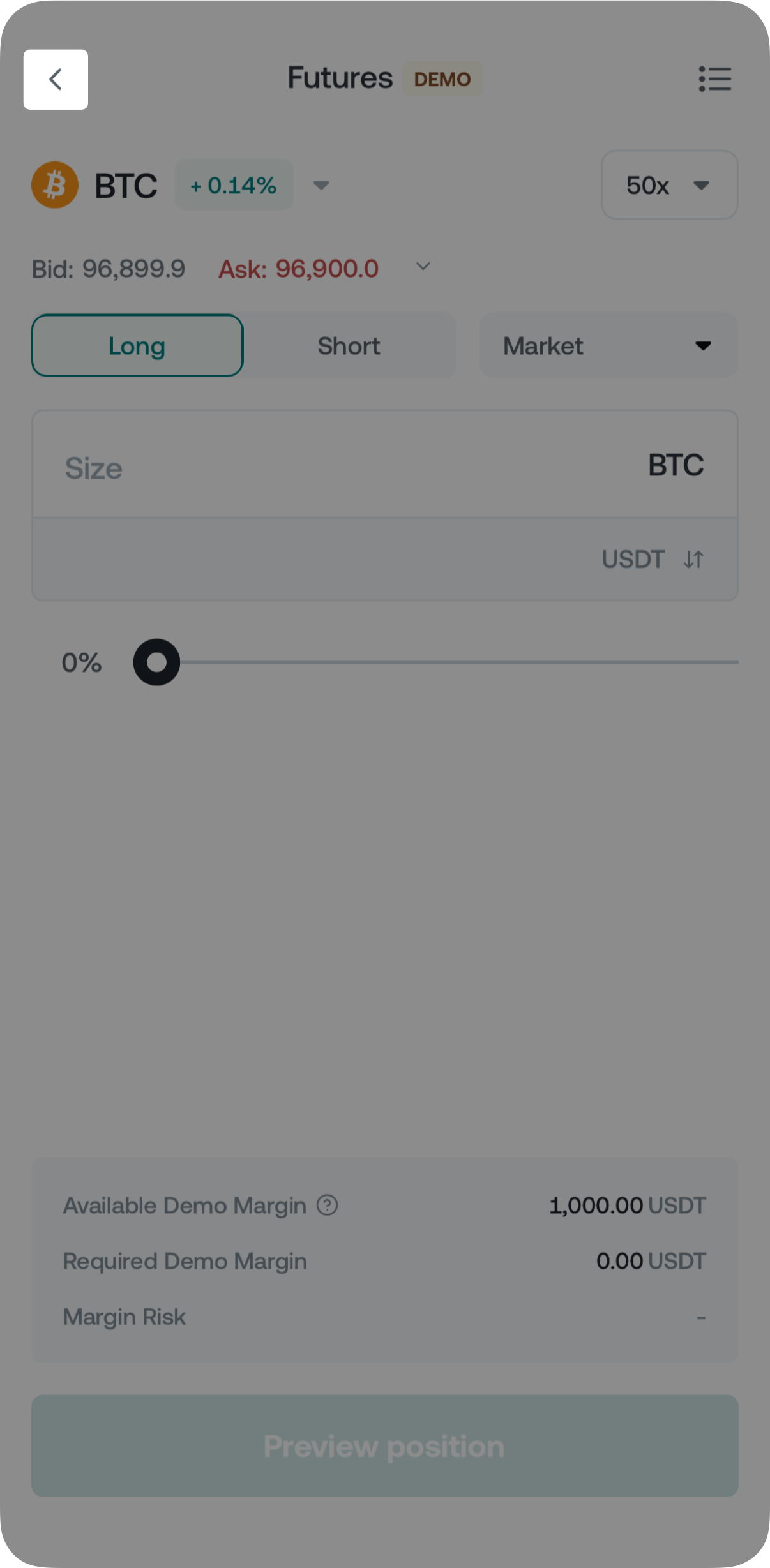Go back using the back arrow
Image resolution: width=770 pixels, height=1568 pixels.
56,80
